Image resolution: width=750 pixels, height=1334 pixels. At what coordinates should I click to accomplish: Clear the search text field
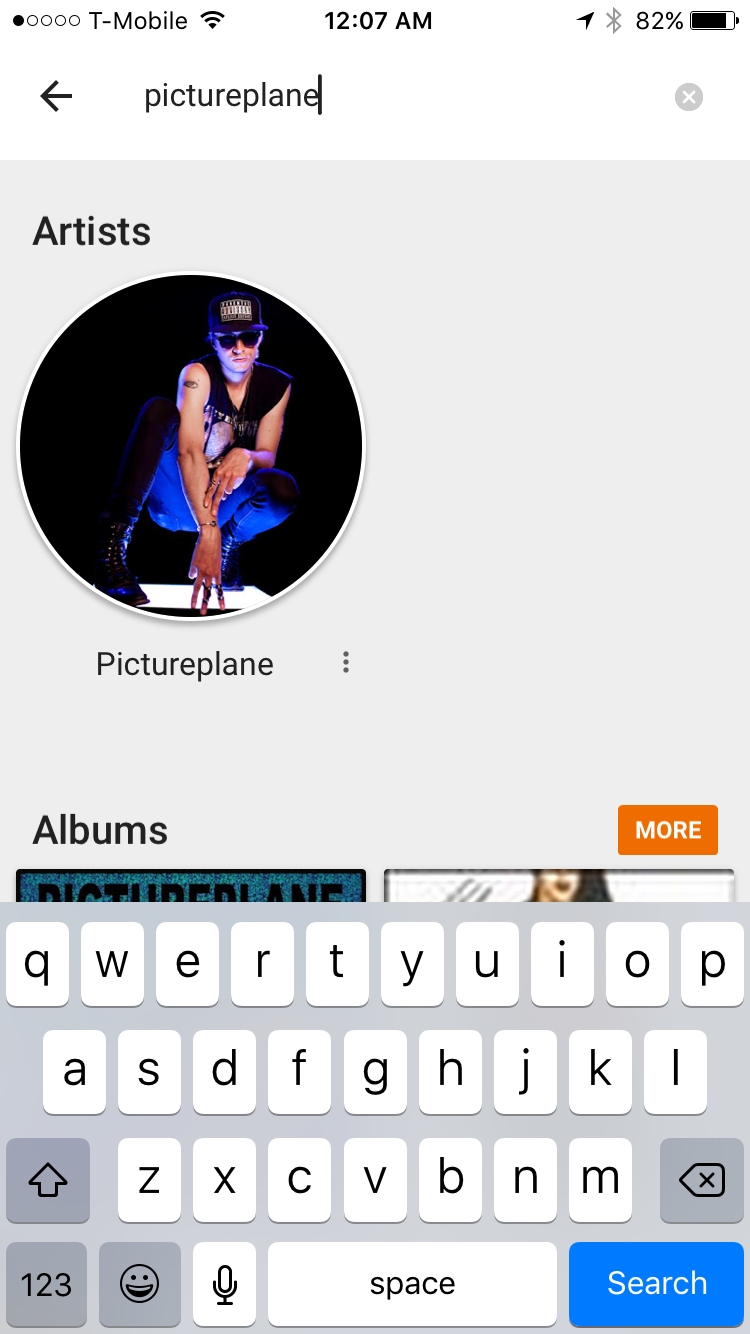coord(688,97)
